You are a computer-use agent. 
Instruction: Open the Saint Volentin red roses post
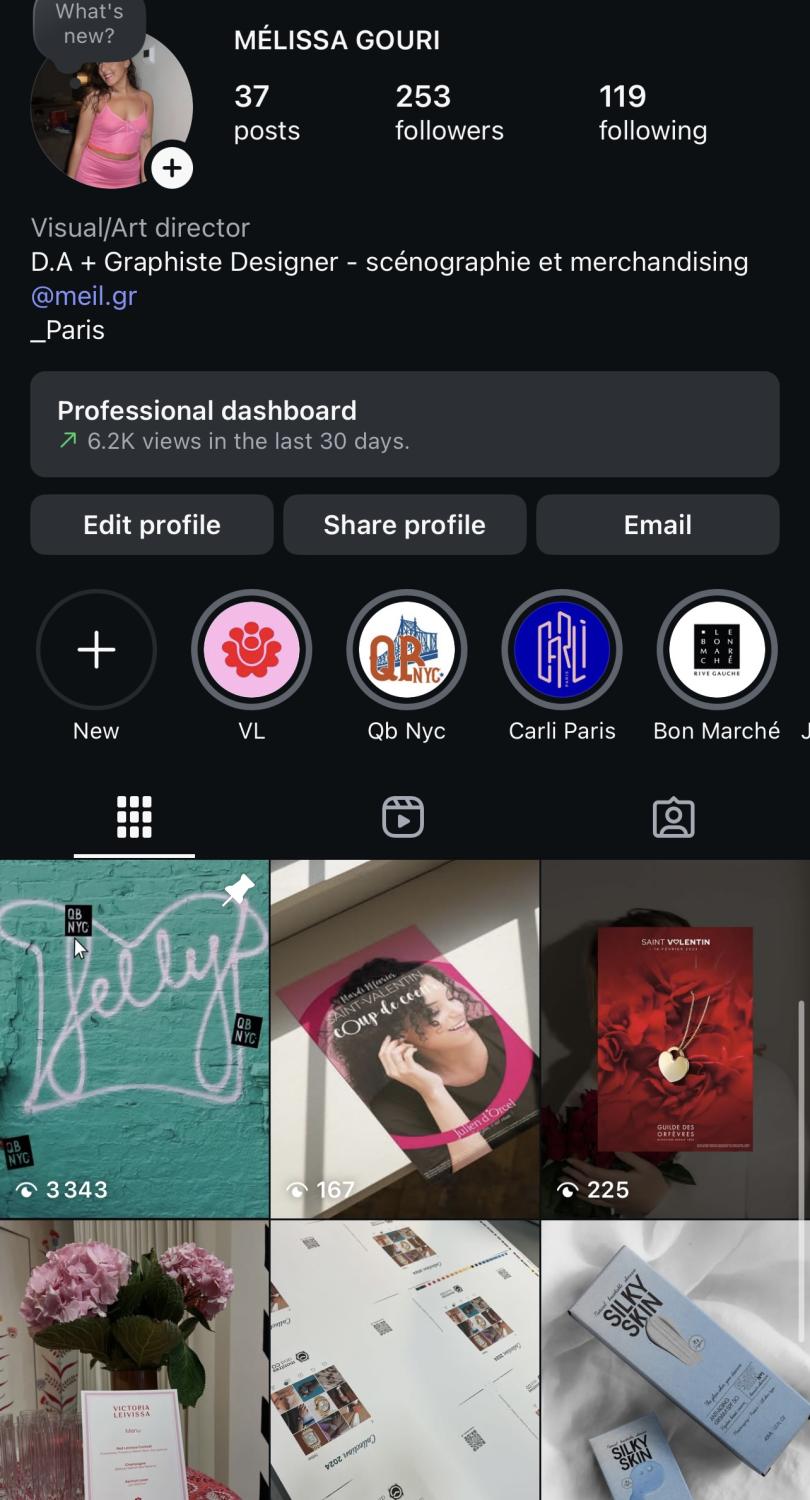[x=674, y=1040]
